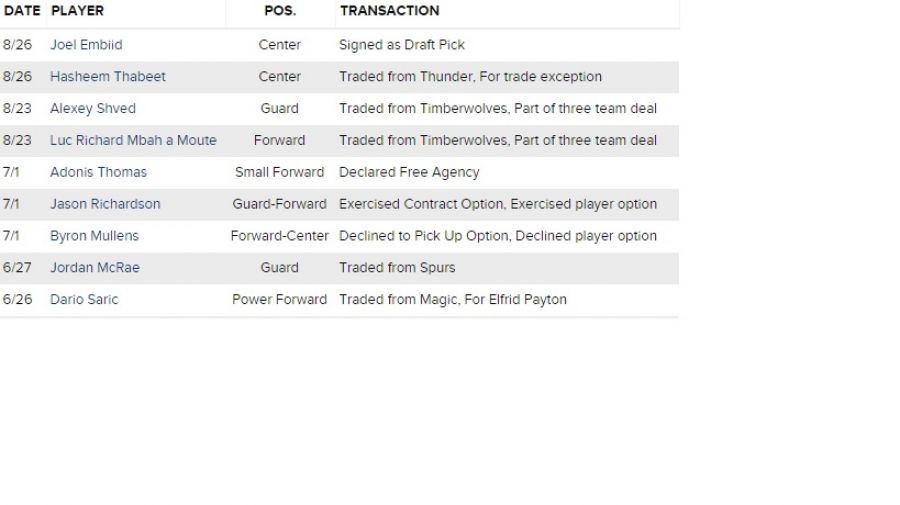This screenshot has height=505, width=900.
Task: Open Luc Richard Mbah a Moute's page
Action: (133, 140)
